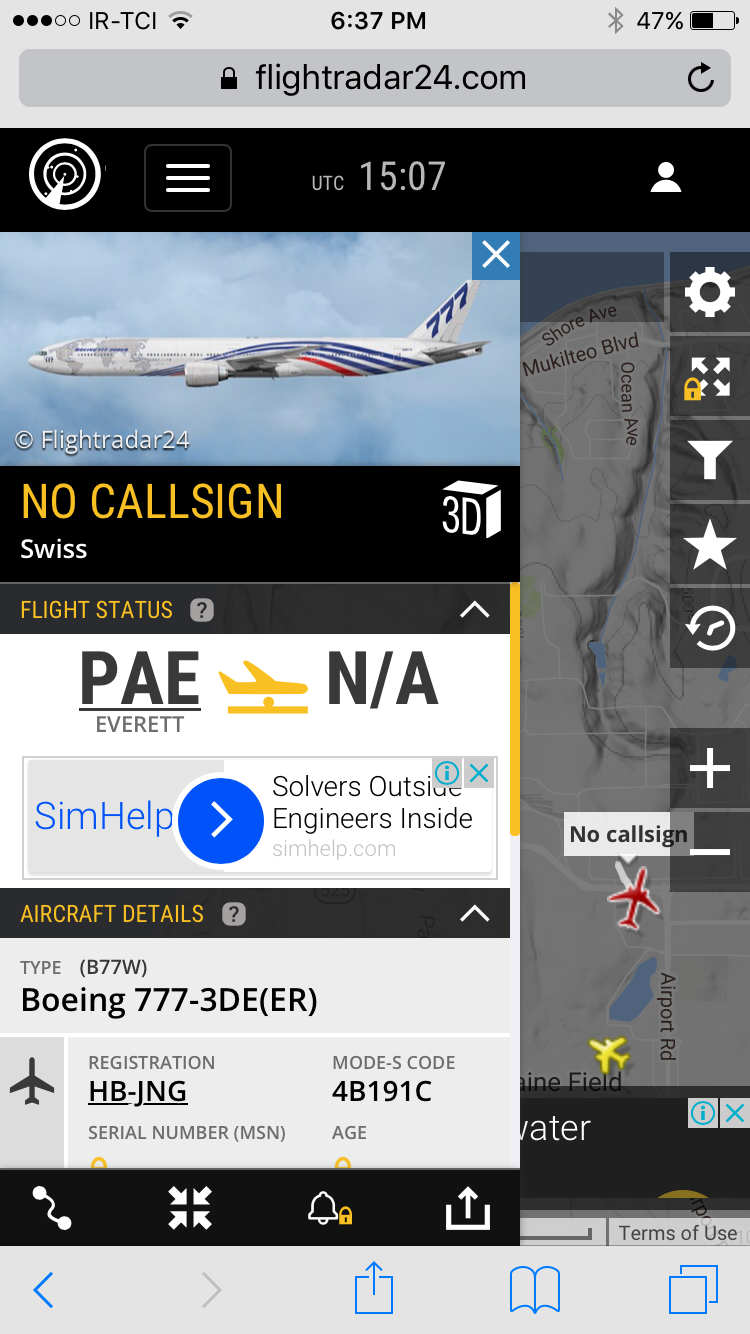Open the SimHelp ad arrow
The image size is (750, 1334).
point(220,819)
